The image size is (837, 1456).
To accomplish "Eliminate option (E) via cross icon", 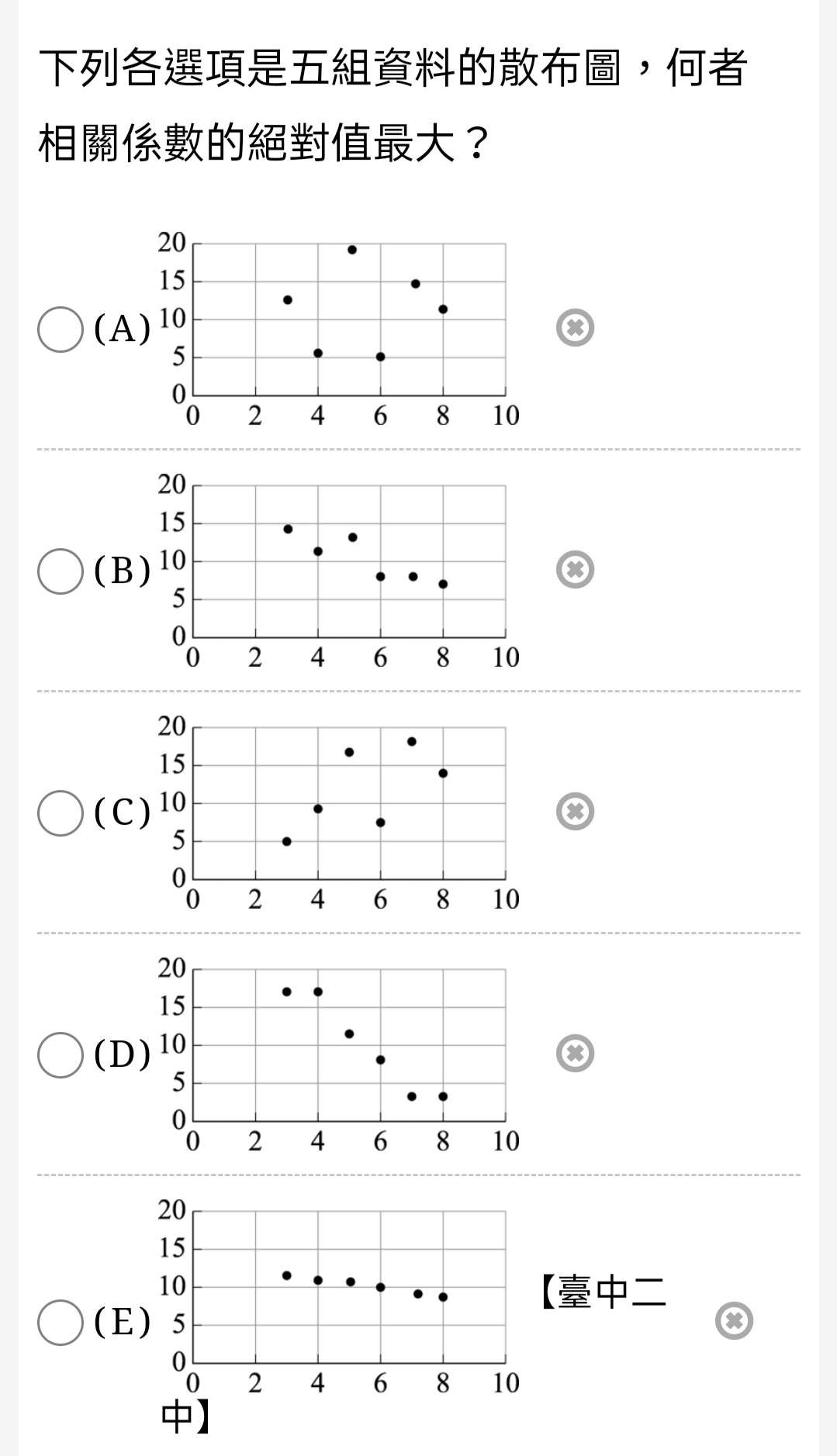I will click(x=735, y=1321).
